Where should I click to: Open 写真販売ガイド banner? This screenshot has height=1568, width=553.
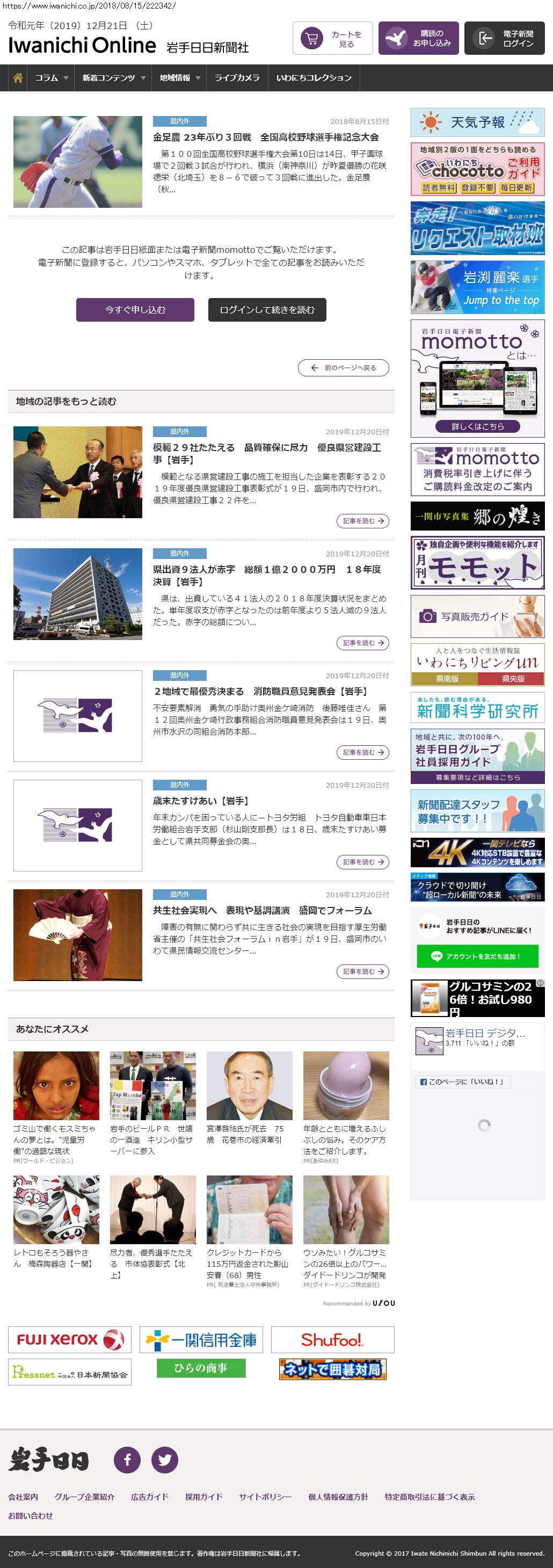(477, 616)
